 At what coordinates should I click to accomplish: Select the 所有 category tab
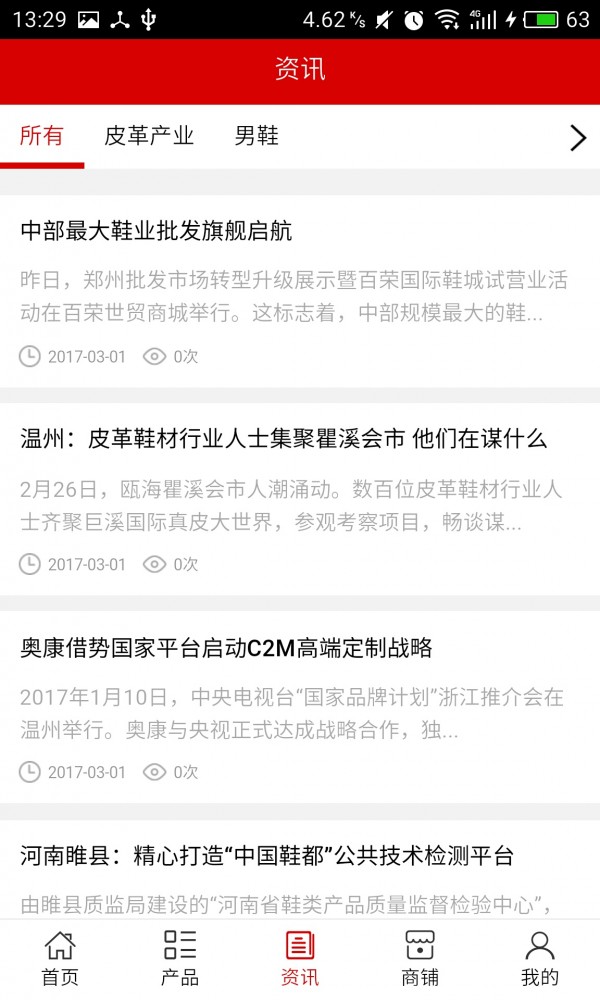(41, 136)
